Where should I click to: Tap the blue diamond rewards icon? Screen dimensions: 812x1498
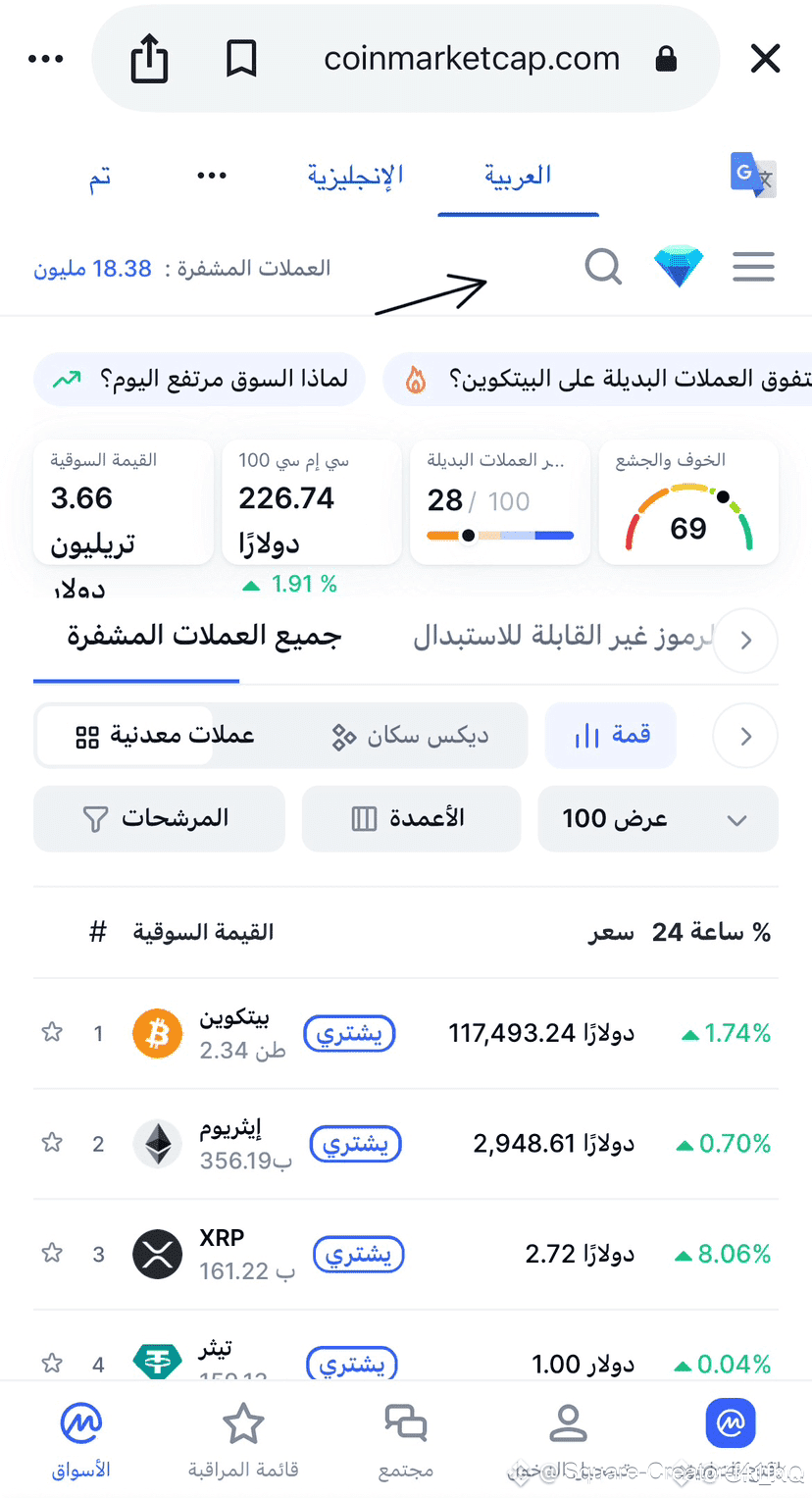(679, 267)
